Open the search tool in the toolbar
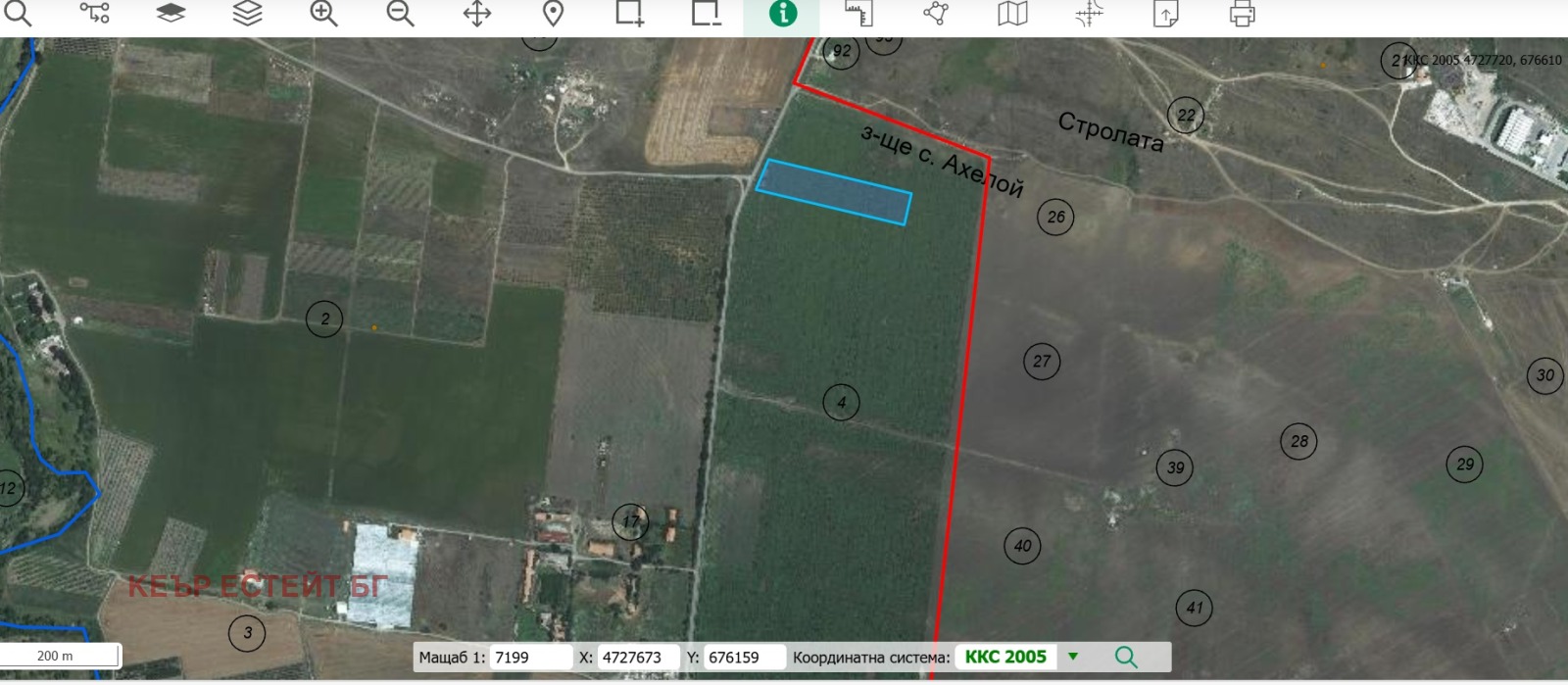Image resolution: width=1568 pixels, height=685 pixels. pos(19,13)
